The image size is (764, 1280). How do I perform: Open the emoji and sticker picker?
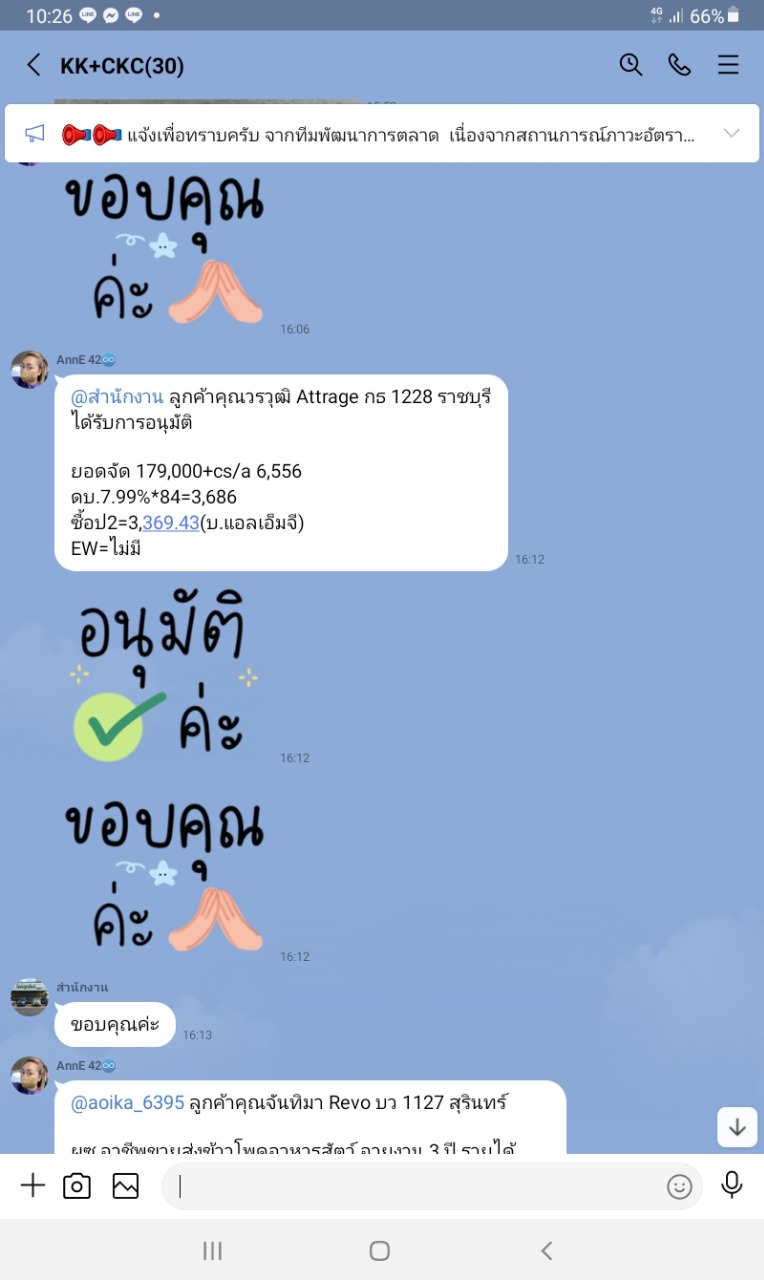680,1187
